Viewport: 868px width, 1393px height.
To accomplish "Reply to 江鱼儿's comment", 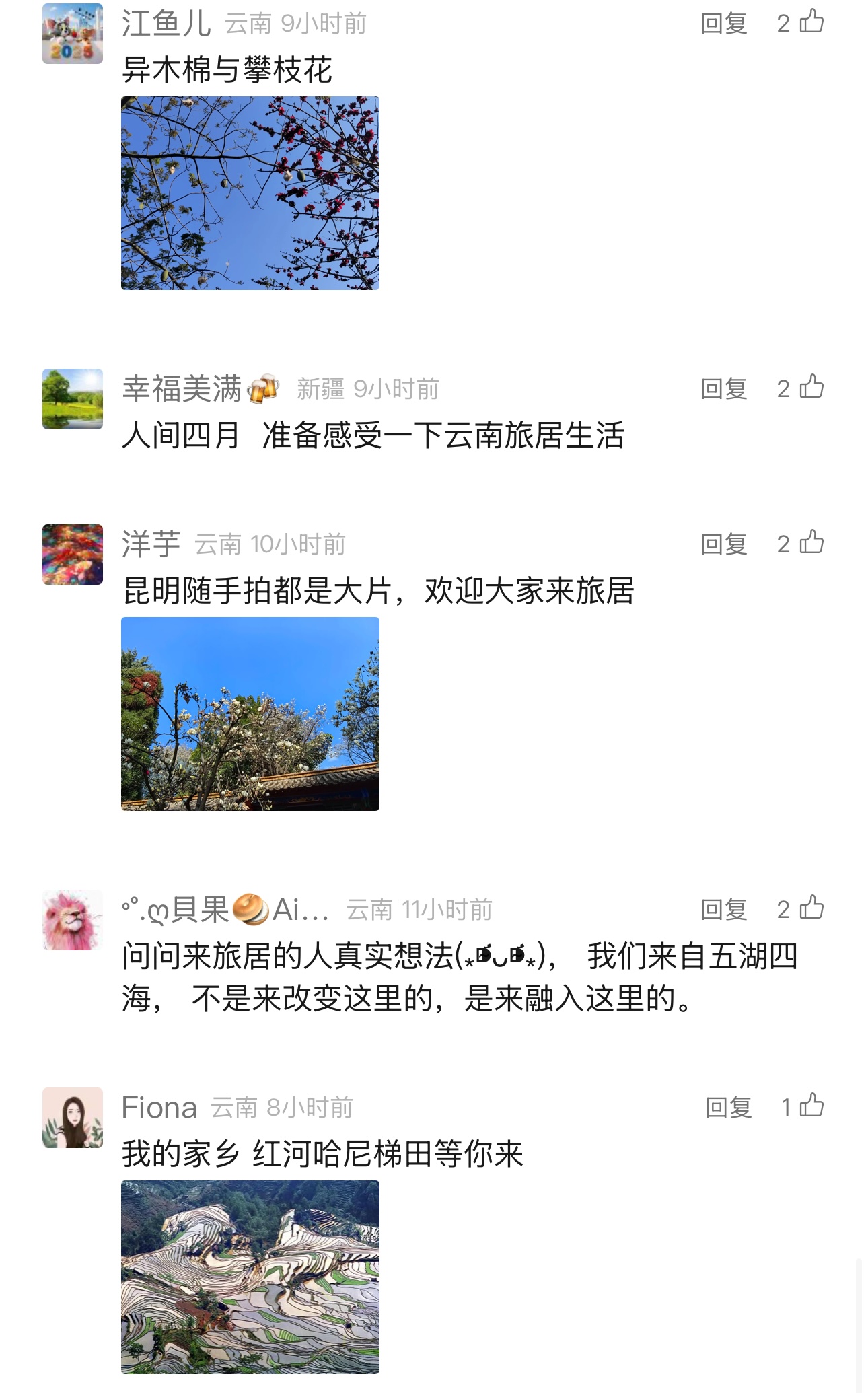I will (x=724, y=24).
